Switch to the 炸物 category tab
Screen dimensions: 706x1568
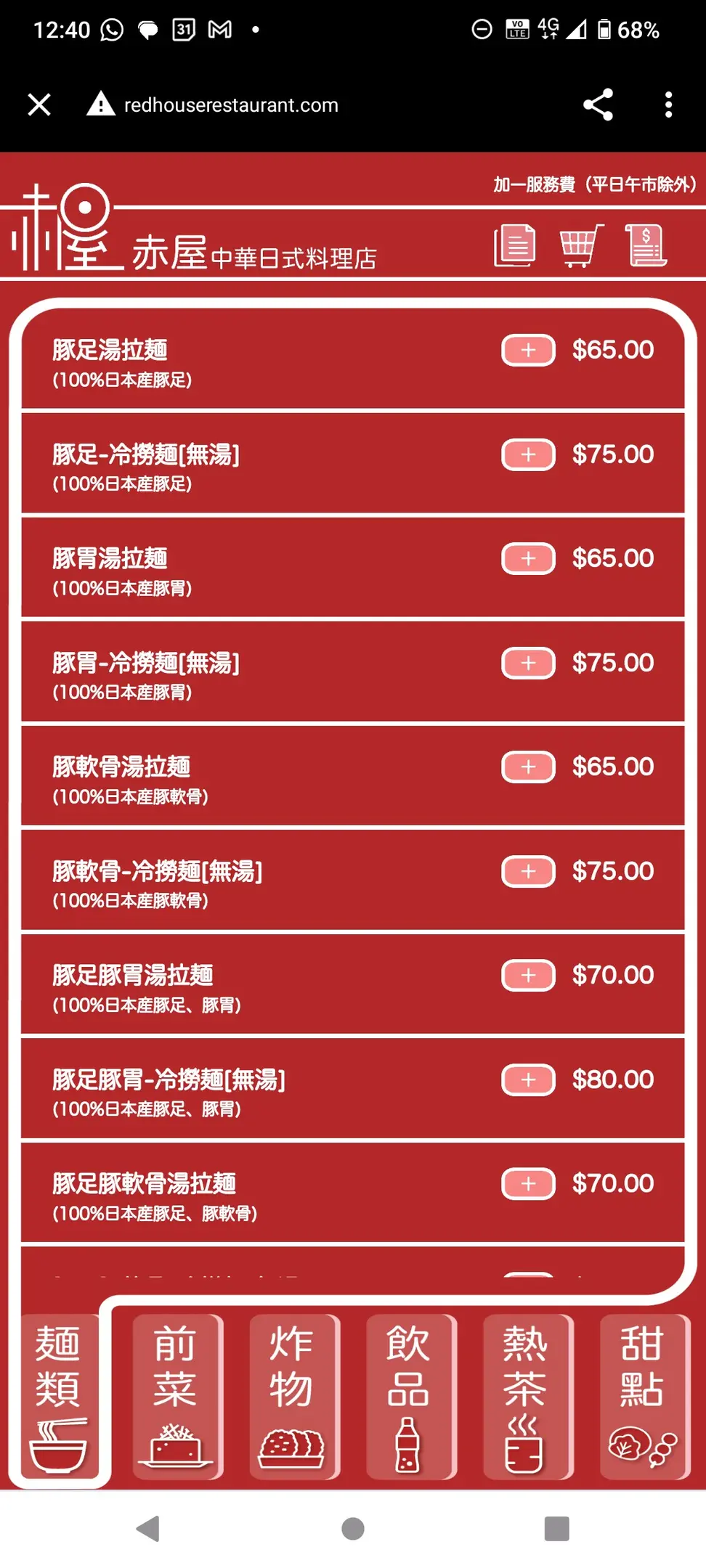[x=293, y=1396]
